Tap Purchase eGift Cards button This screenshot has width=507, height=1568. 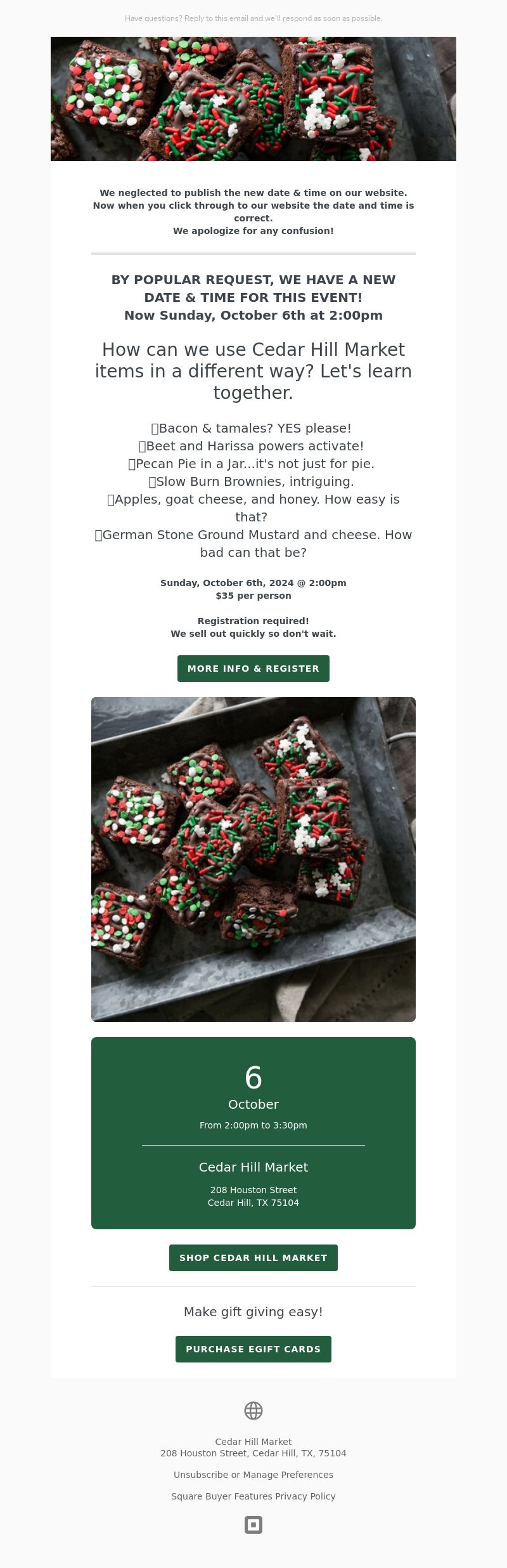click(x=253, y=1349)
